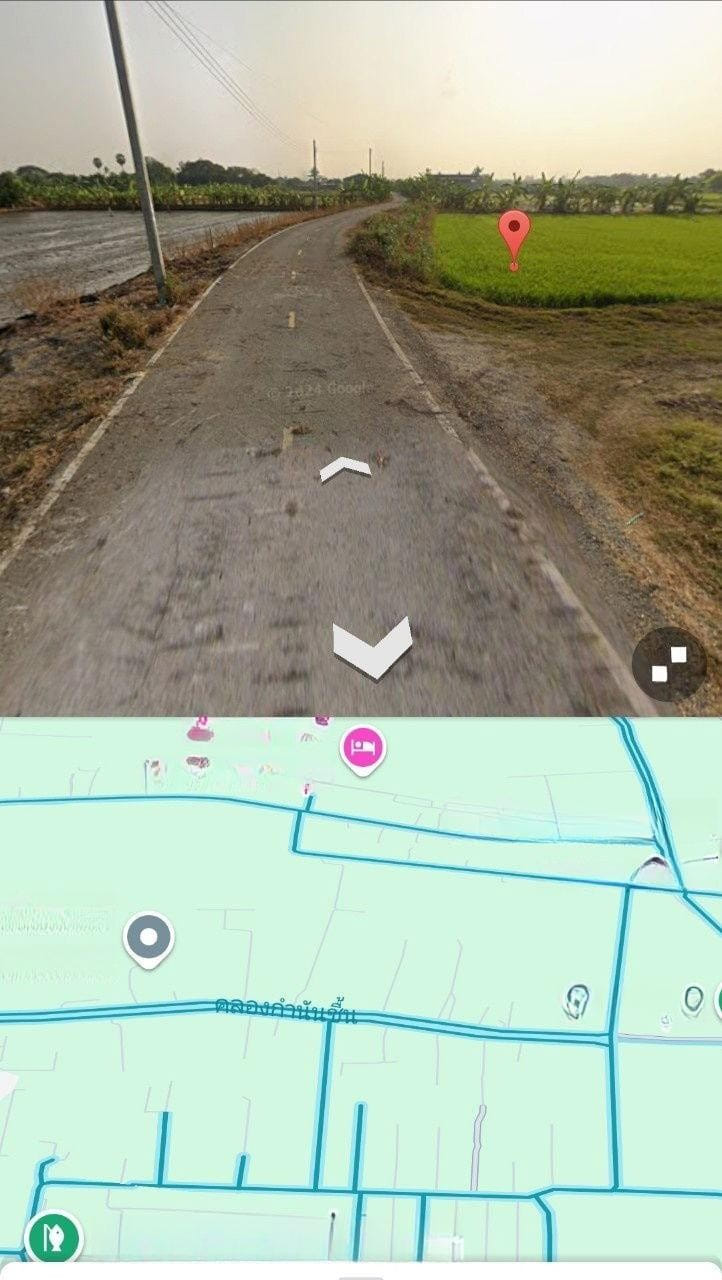Screen dimensions: 722x1280
Task: Open the pink hotel marker on the map
Action: 363,747
